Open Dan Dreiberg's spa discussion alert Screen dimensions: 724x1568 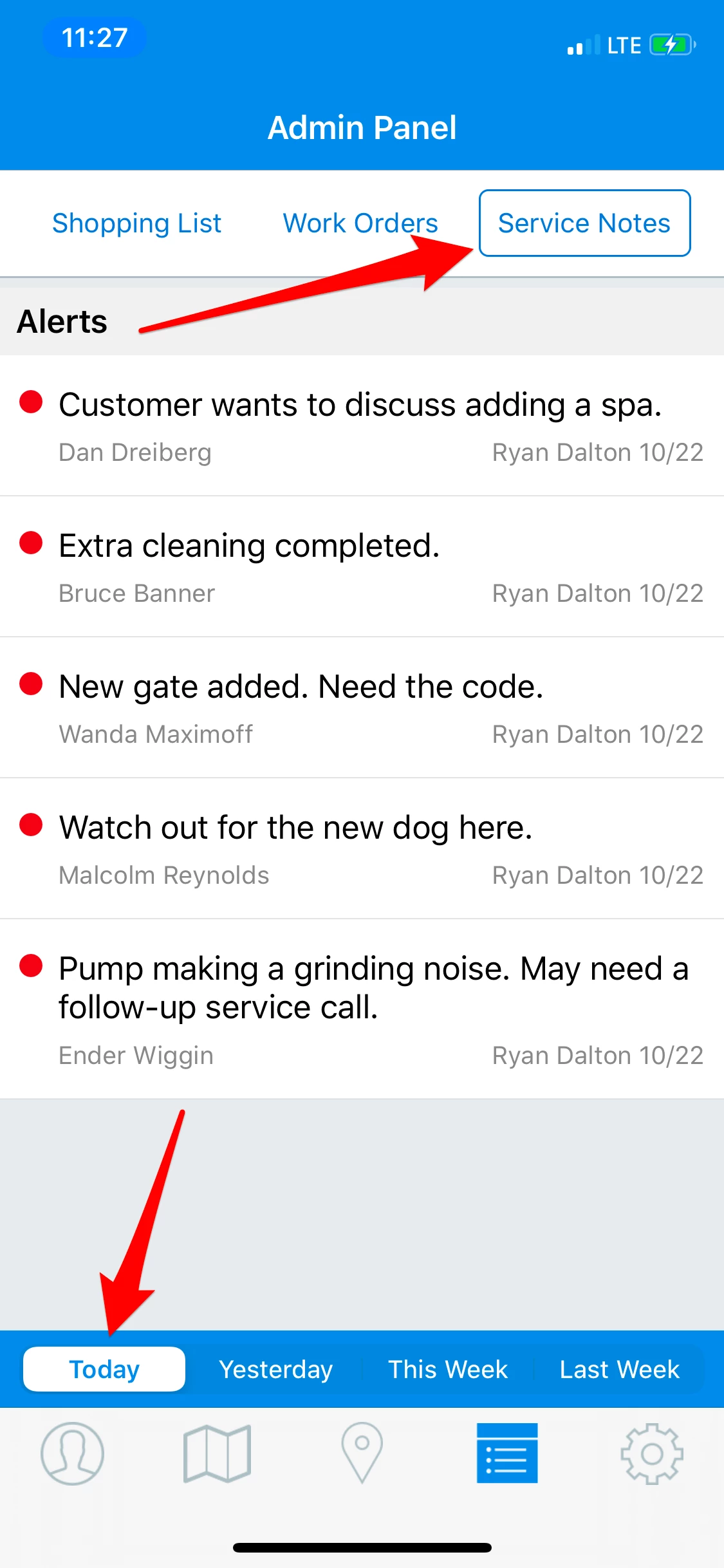(360, 425)
